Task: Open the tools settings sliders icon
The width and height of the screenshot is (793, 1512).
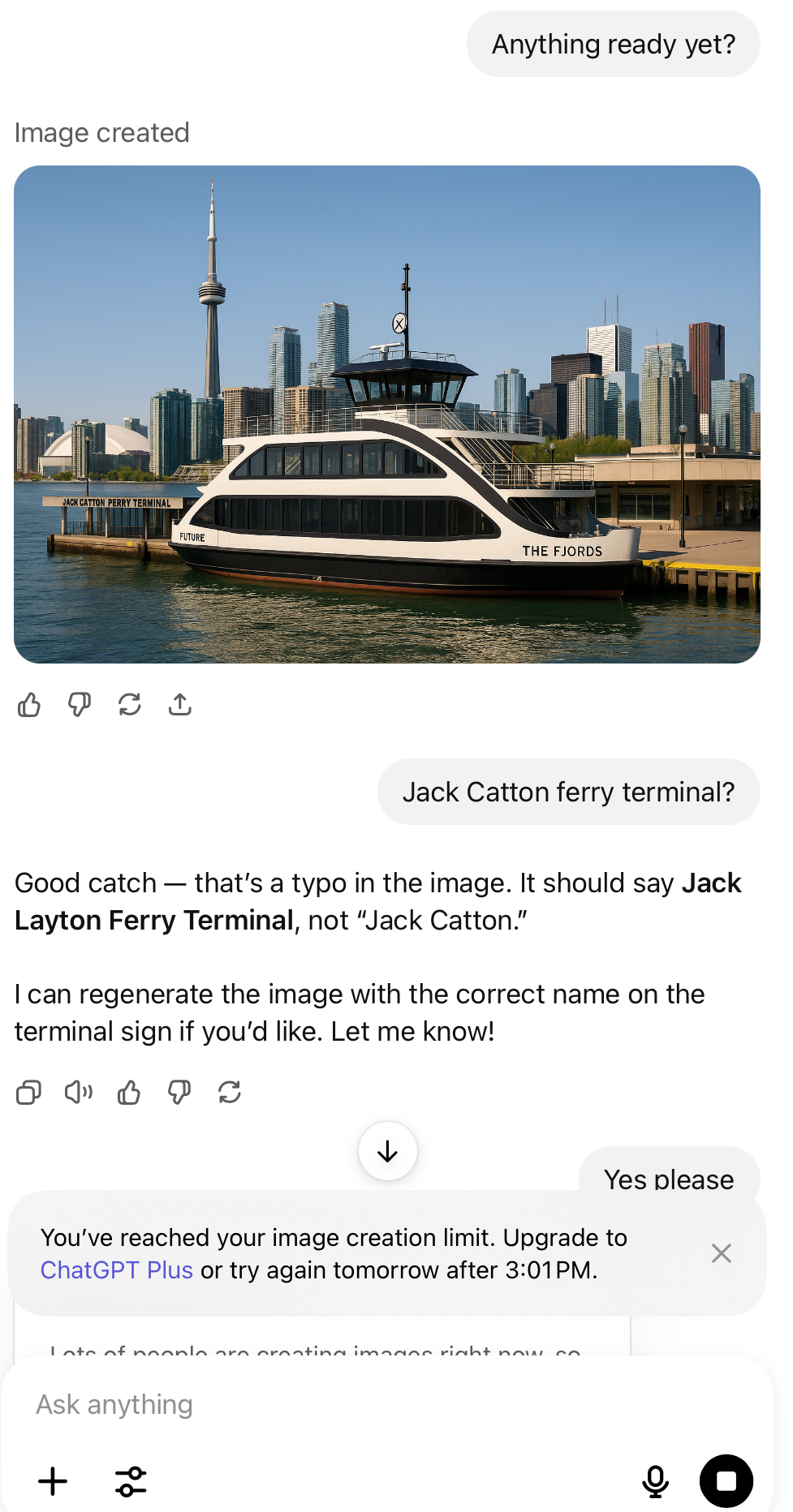Action: click(131, 1481)
